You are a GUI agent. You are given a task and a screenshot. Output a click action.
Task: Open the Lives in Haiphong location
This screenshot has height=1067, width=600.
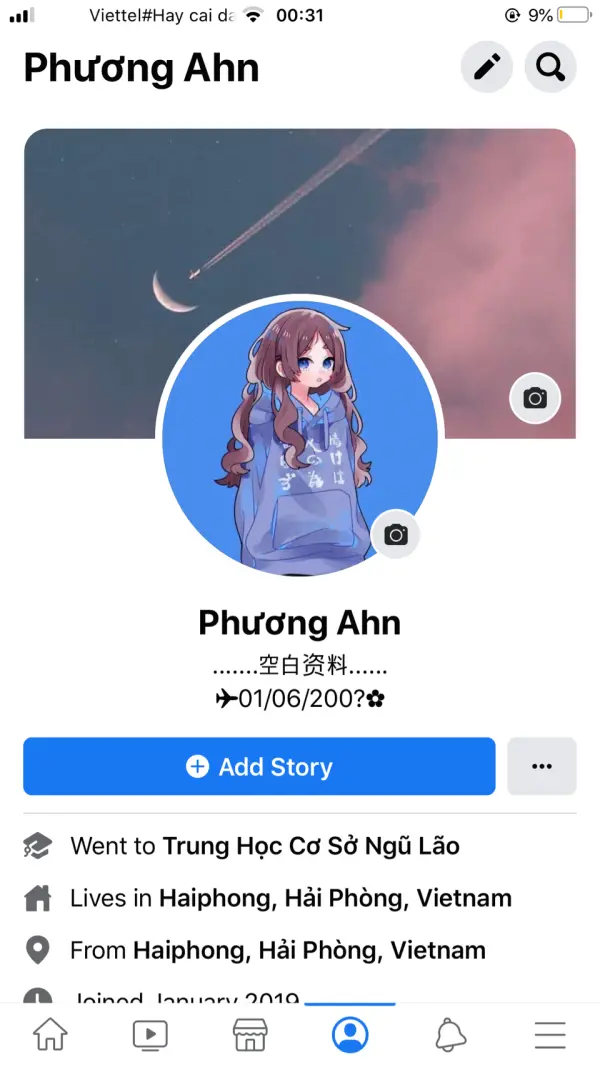(335, 898)
